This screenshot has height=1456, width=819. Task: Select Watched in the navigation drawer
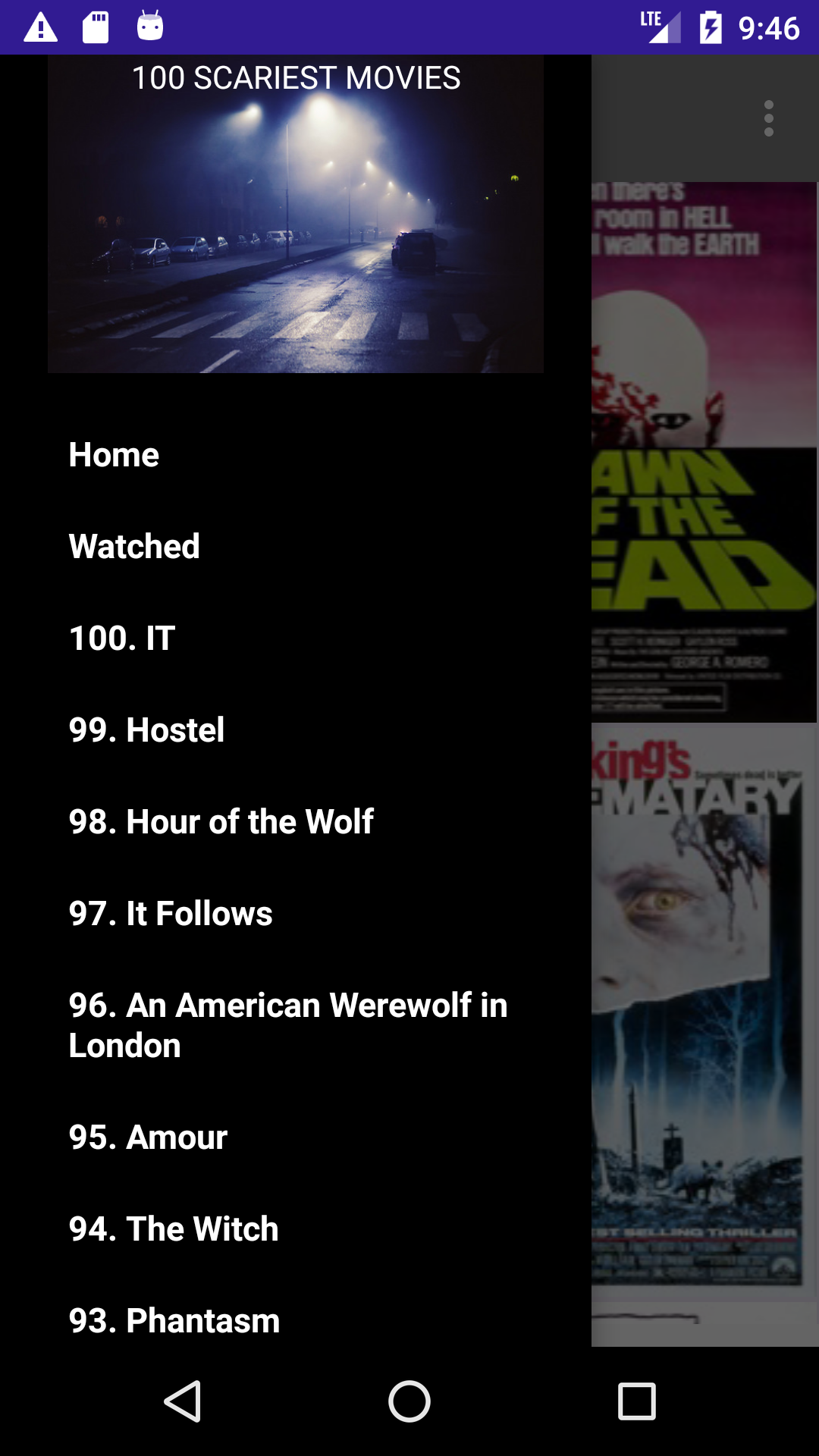click(x=133, y=546)
